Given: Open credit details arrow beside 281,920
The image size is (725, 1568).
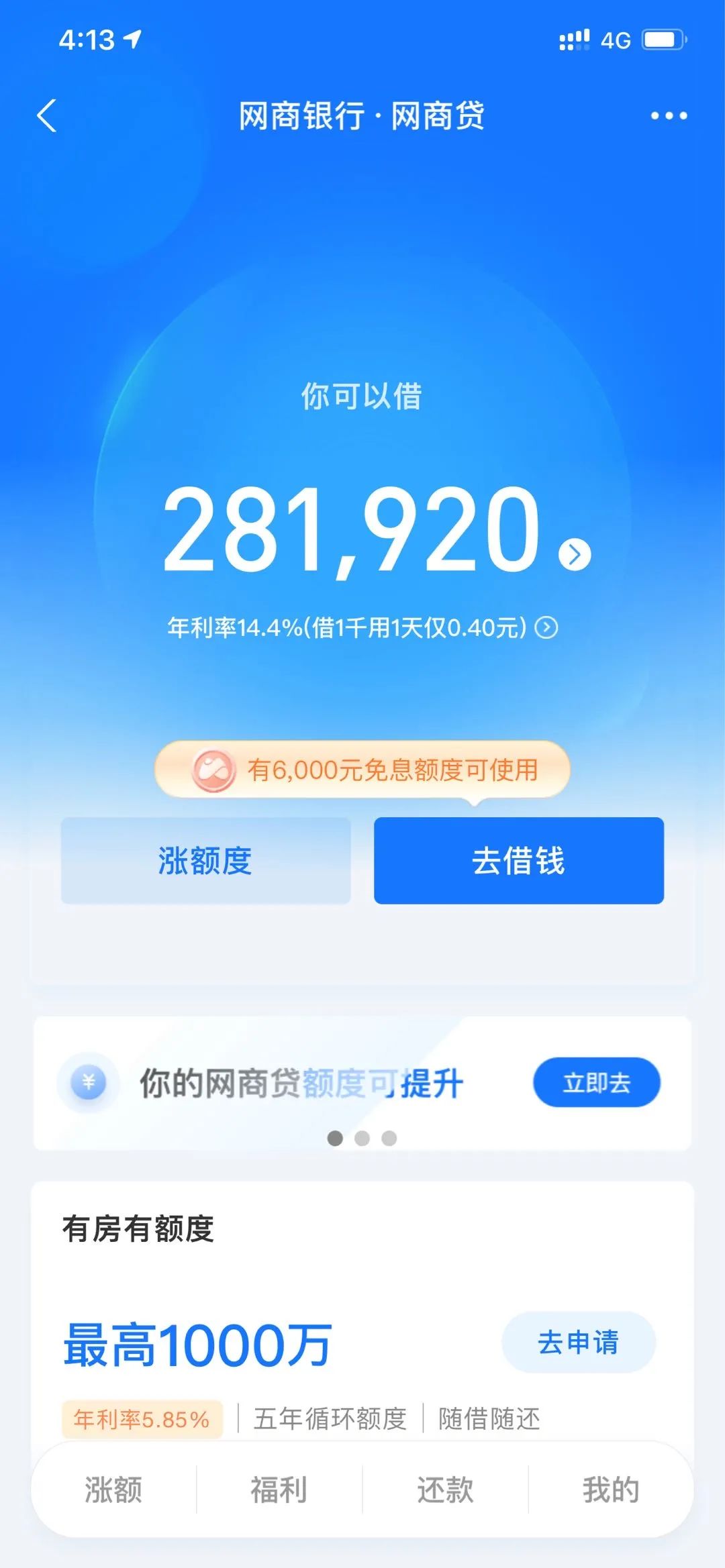Looking at the screenshot, I should [x=575, y=554].
